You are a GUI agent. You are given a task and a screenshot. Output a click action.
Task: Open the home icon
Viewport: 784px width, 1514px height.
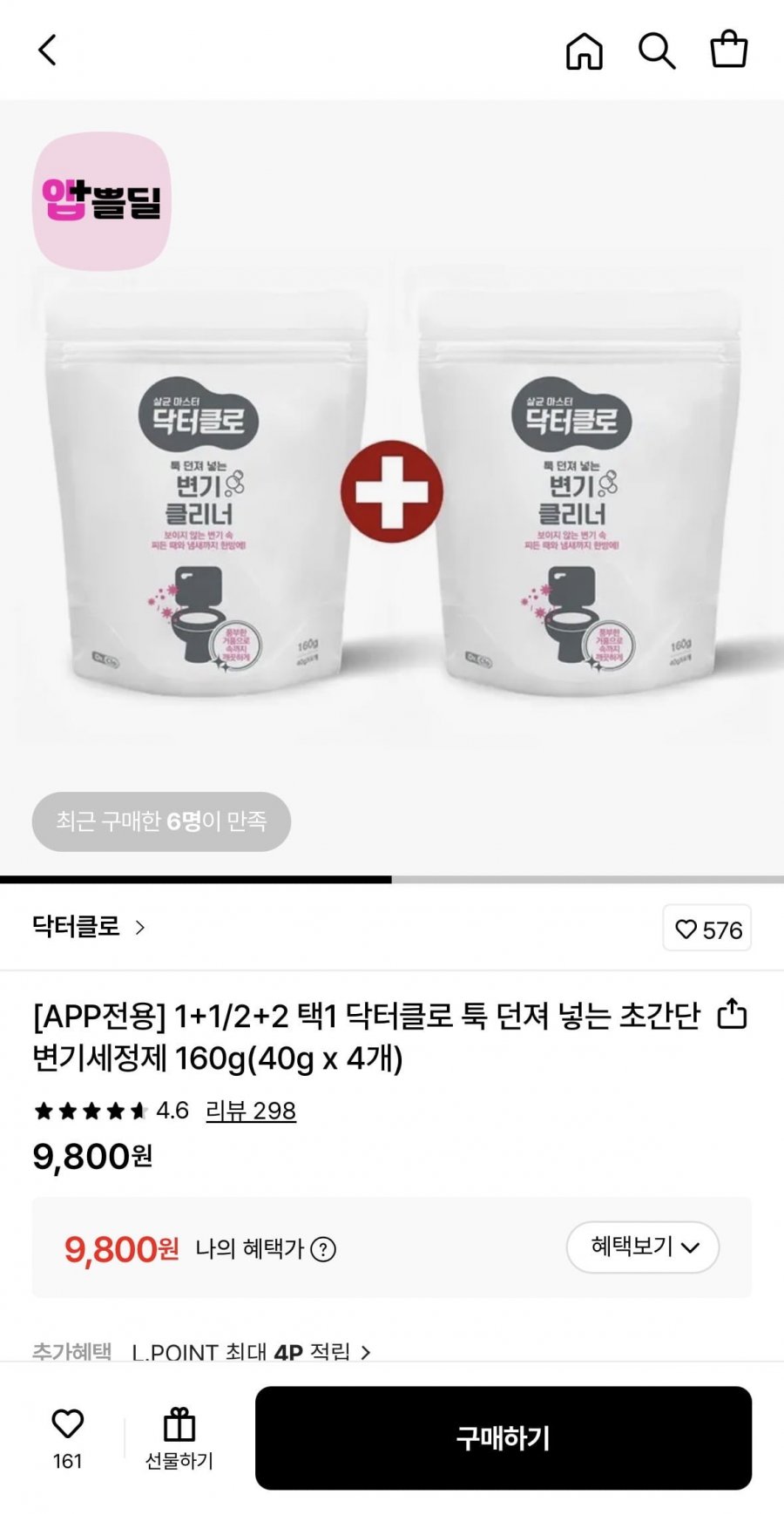585,51
